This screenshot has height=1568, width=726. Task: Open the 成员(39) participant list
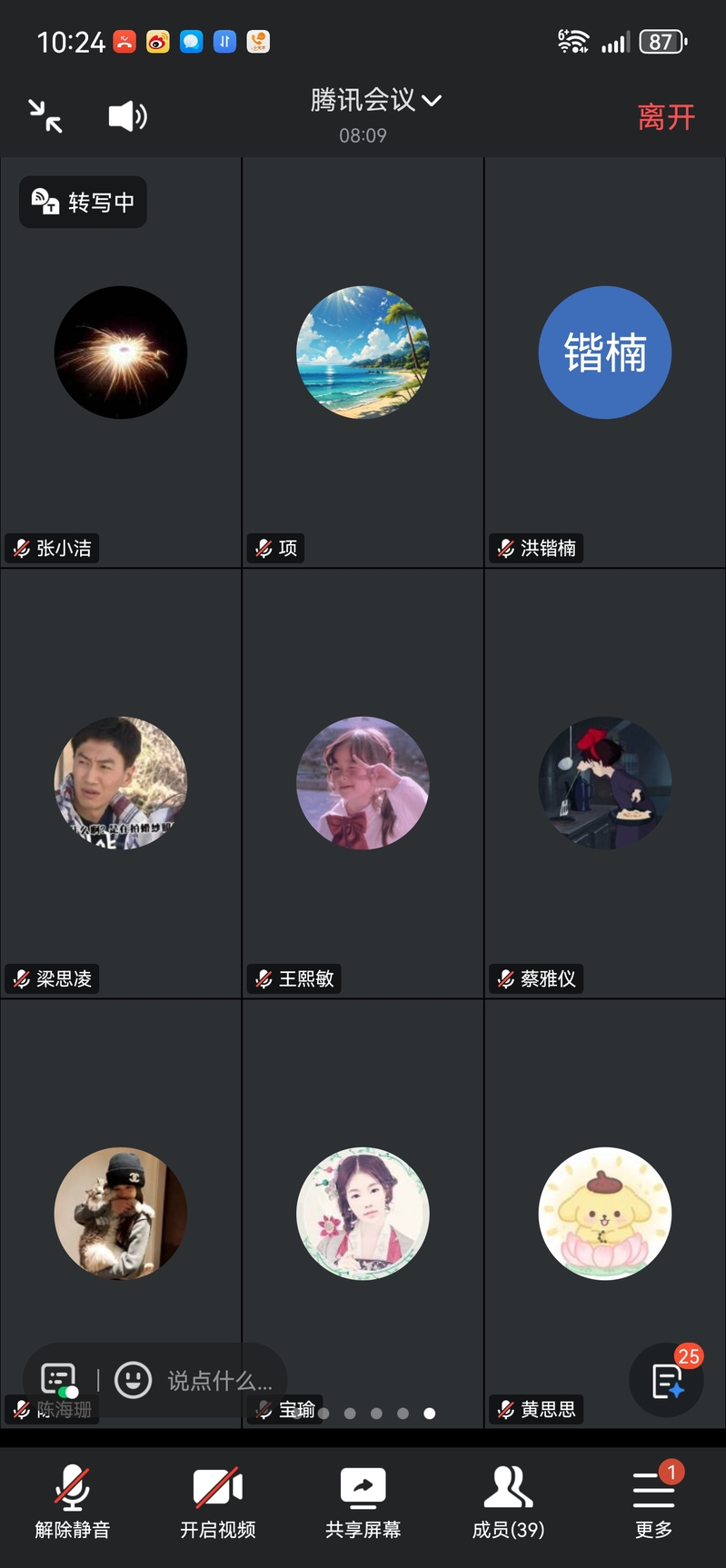coord(508,1502)
